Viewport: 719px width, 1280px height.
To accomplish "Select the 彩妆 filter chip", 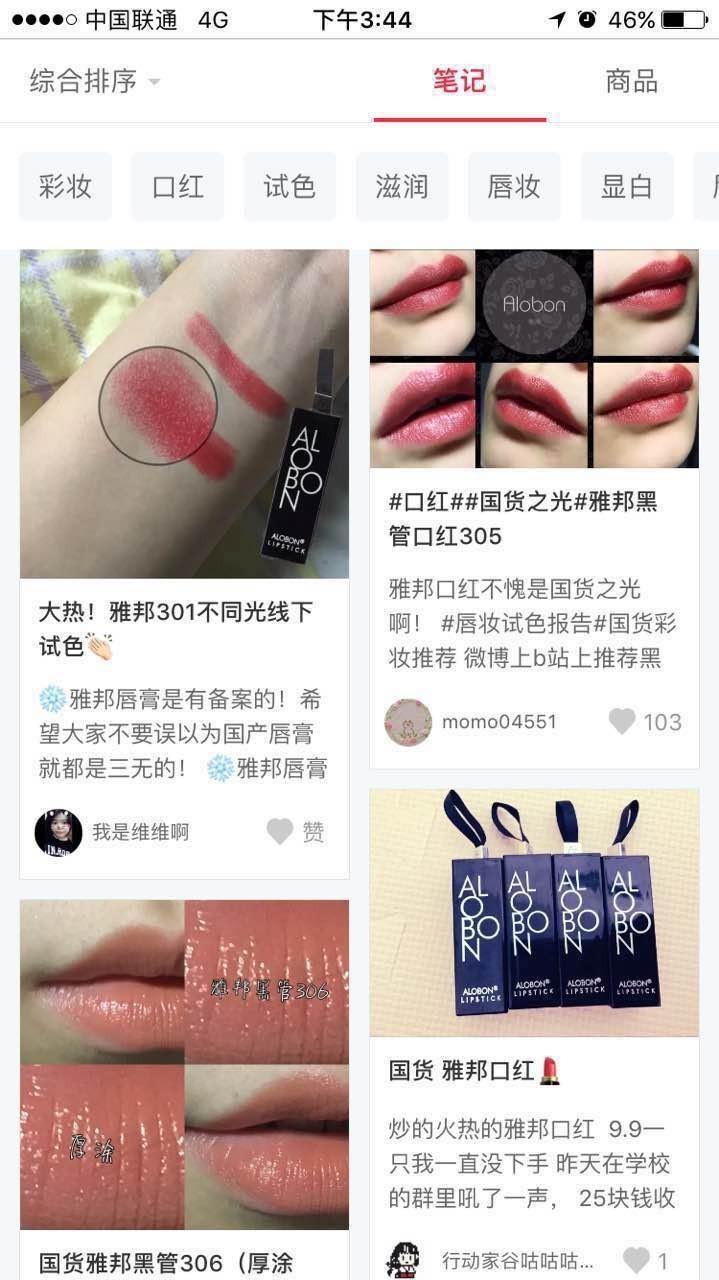I will 65,186.
